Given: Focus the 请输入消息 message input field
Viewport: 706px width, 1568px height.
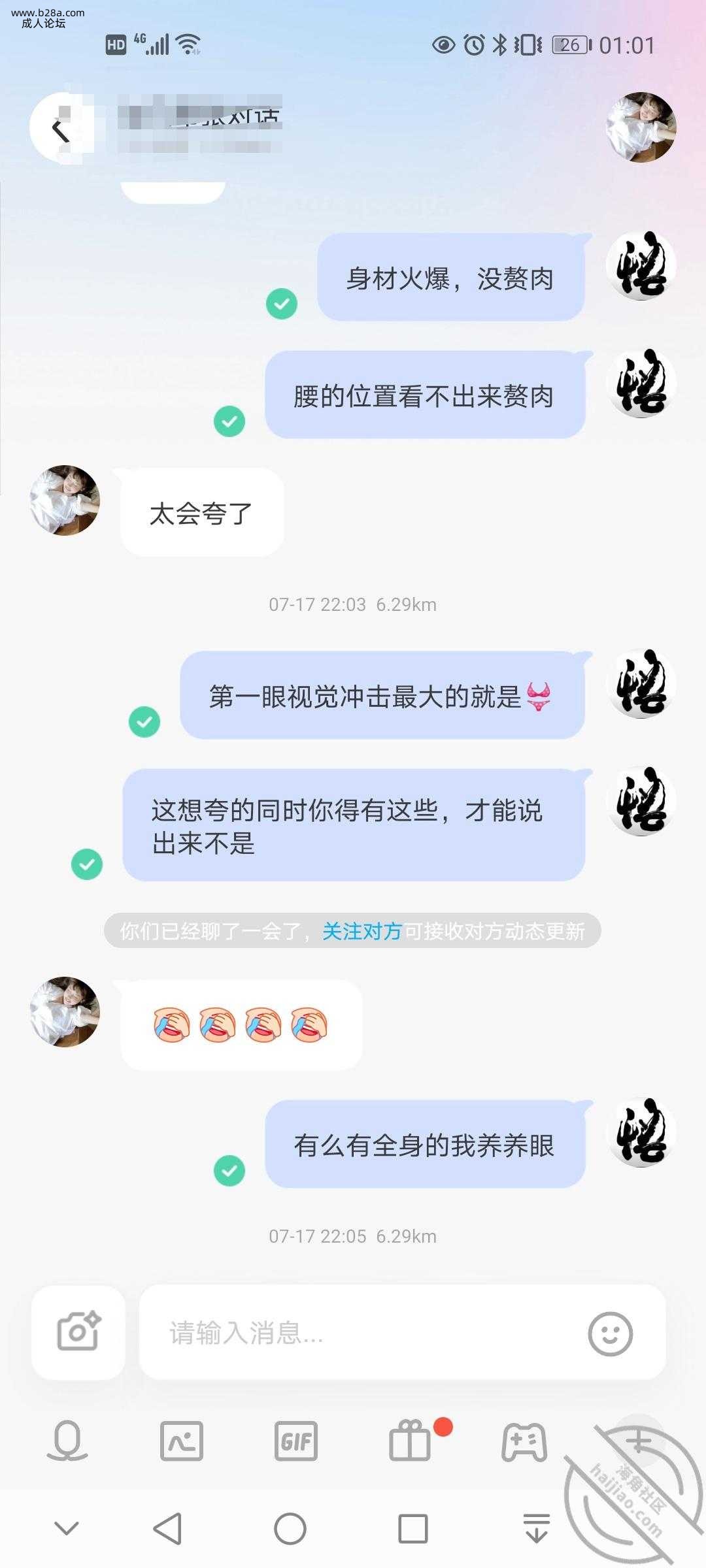Looking at the screenshot, I should [360, 1332].
